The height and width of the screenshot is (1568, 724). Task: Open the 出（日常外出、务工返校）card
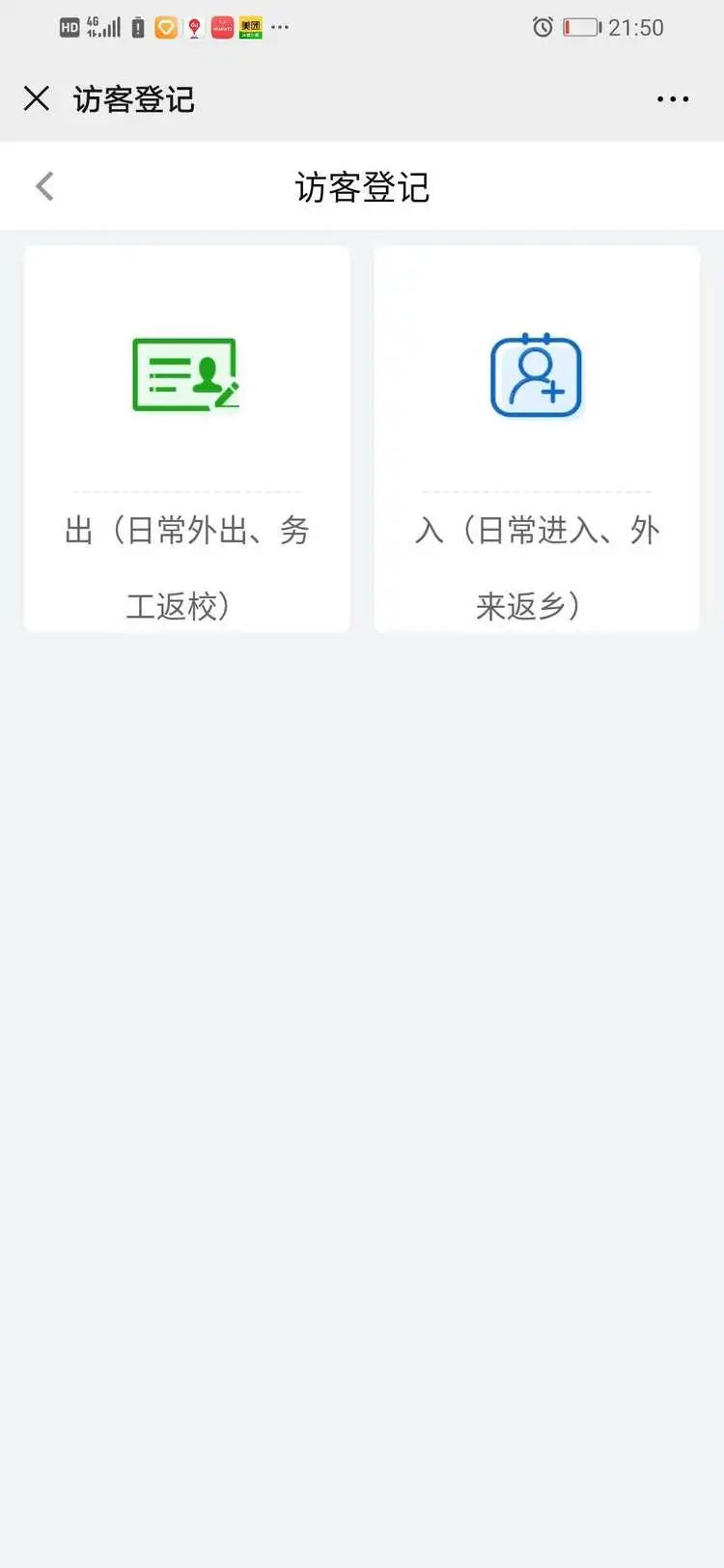tap(186, 439)
